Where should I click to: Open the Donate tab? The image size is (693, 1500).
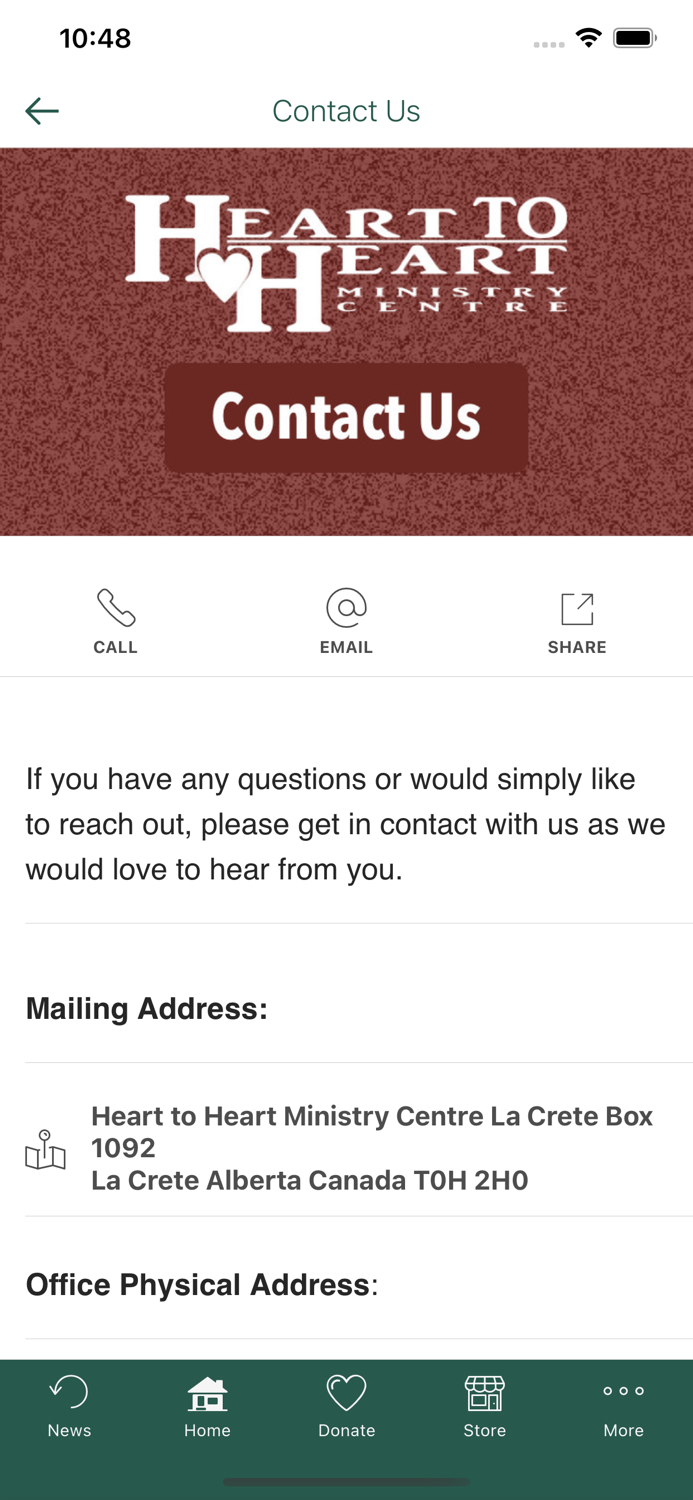click(346, 1406)
